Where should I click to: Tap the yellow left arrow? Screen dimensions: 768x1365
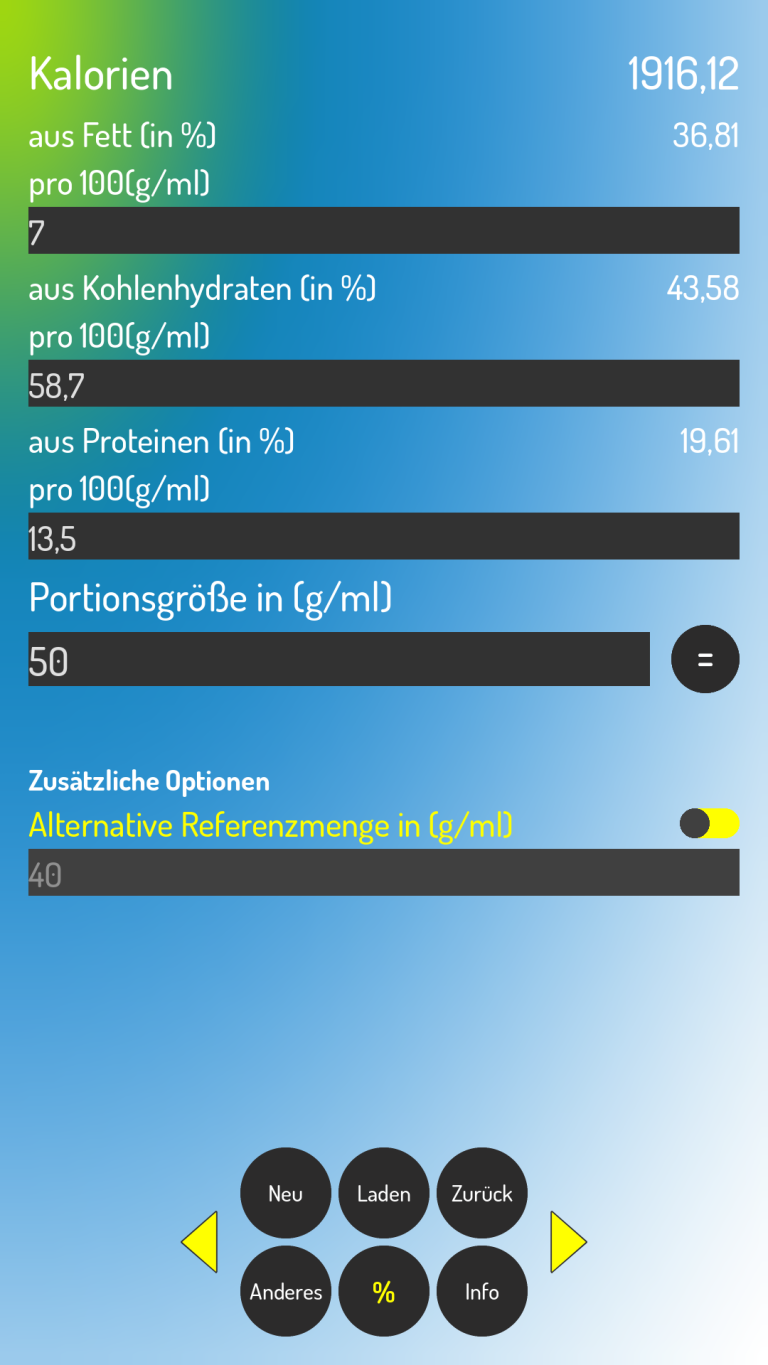coord(201,1242)
